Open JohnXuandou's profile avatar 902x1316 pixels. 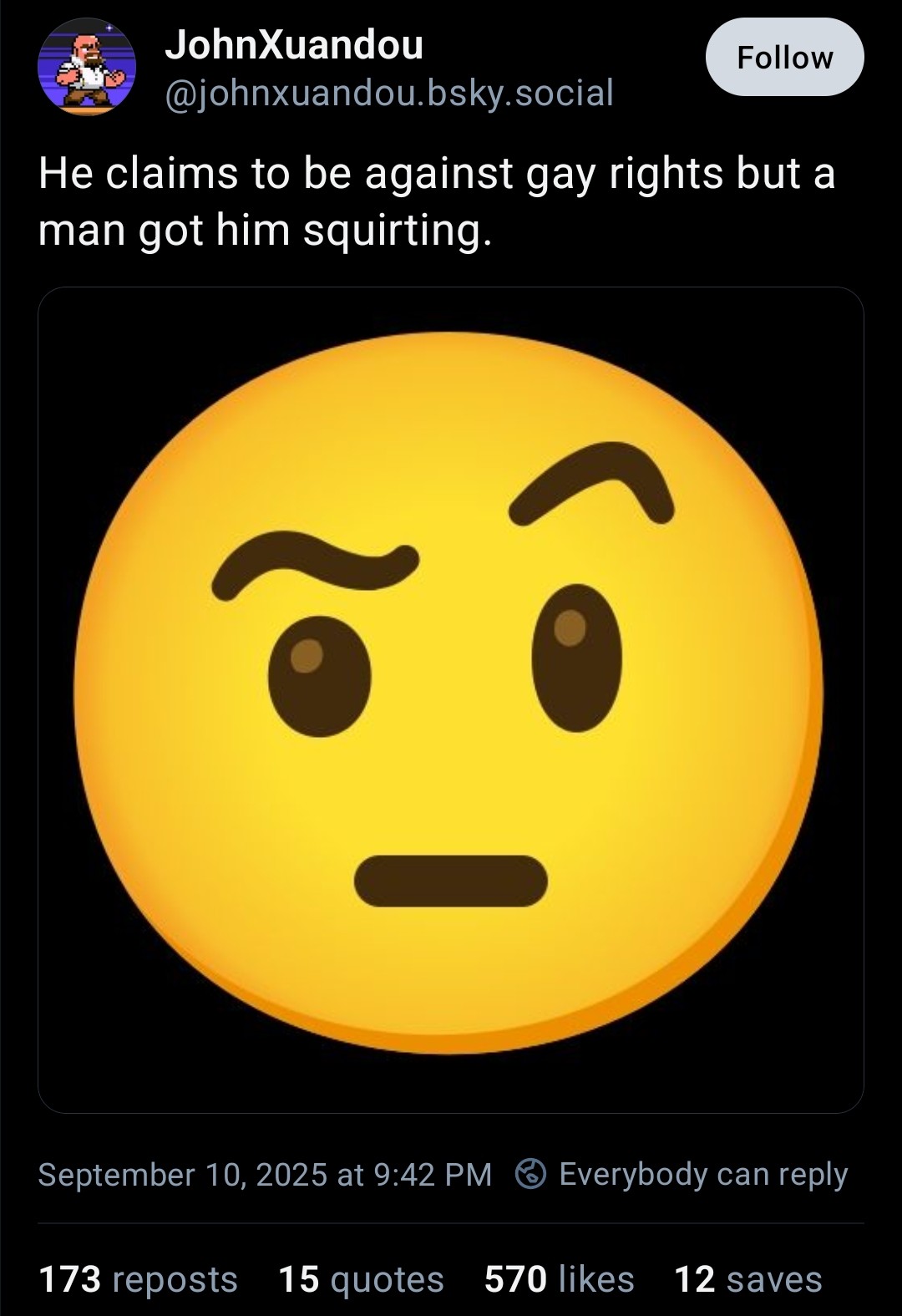87,66
